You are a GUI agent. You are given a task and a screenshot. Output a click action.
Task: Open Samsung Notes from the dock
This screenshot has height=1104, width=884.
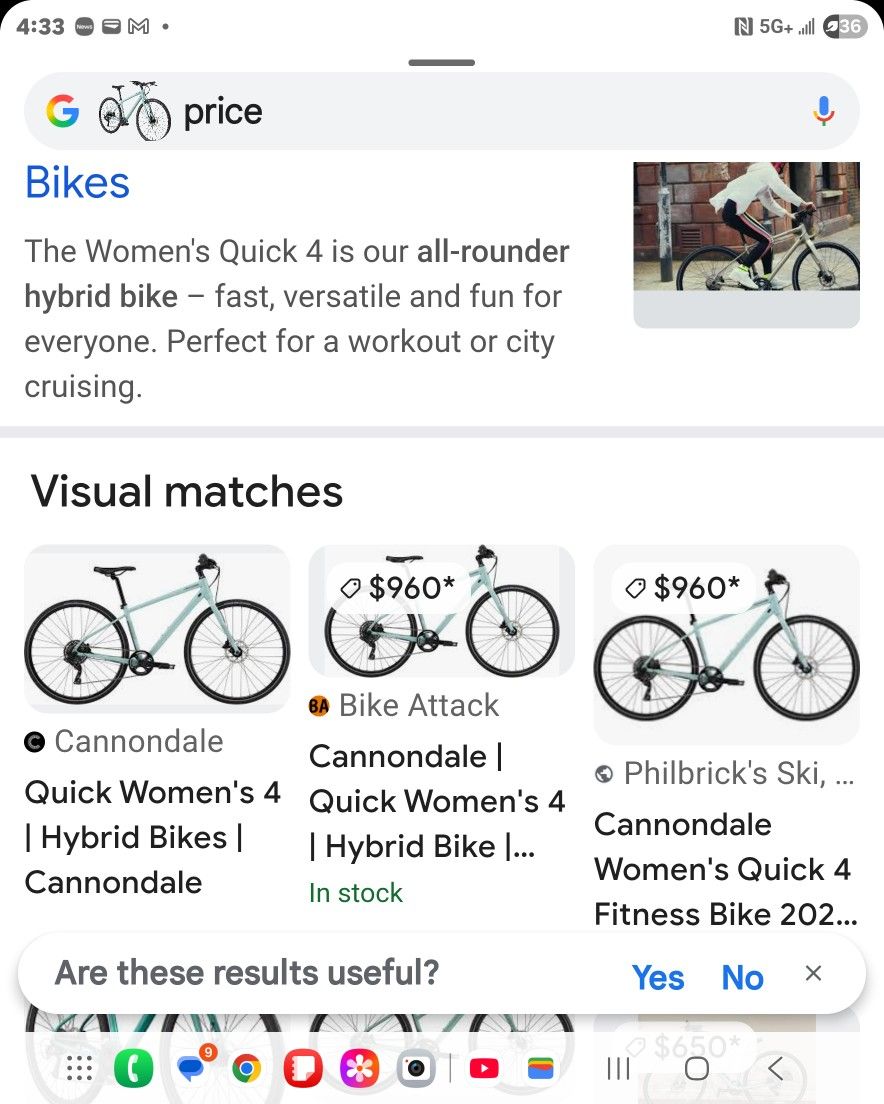303,1067
